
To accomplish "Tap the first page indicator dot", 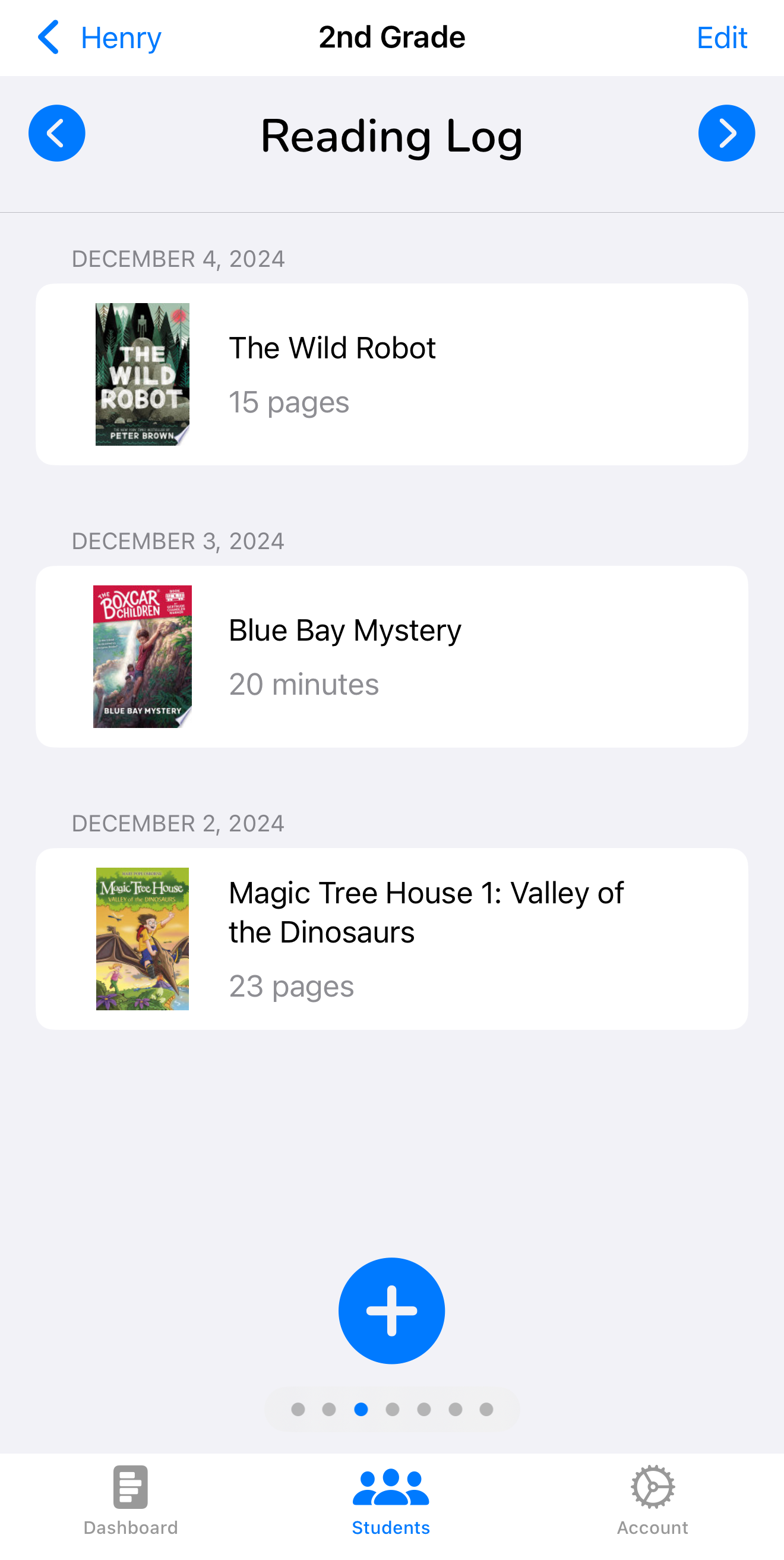I will coord(298,1409).
